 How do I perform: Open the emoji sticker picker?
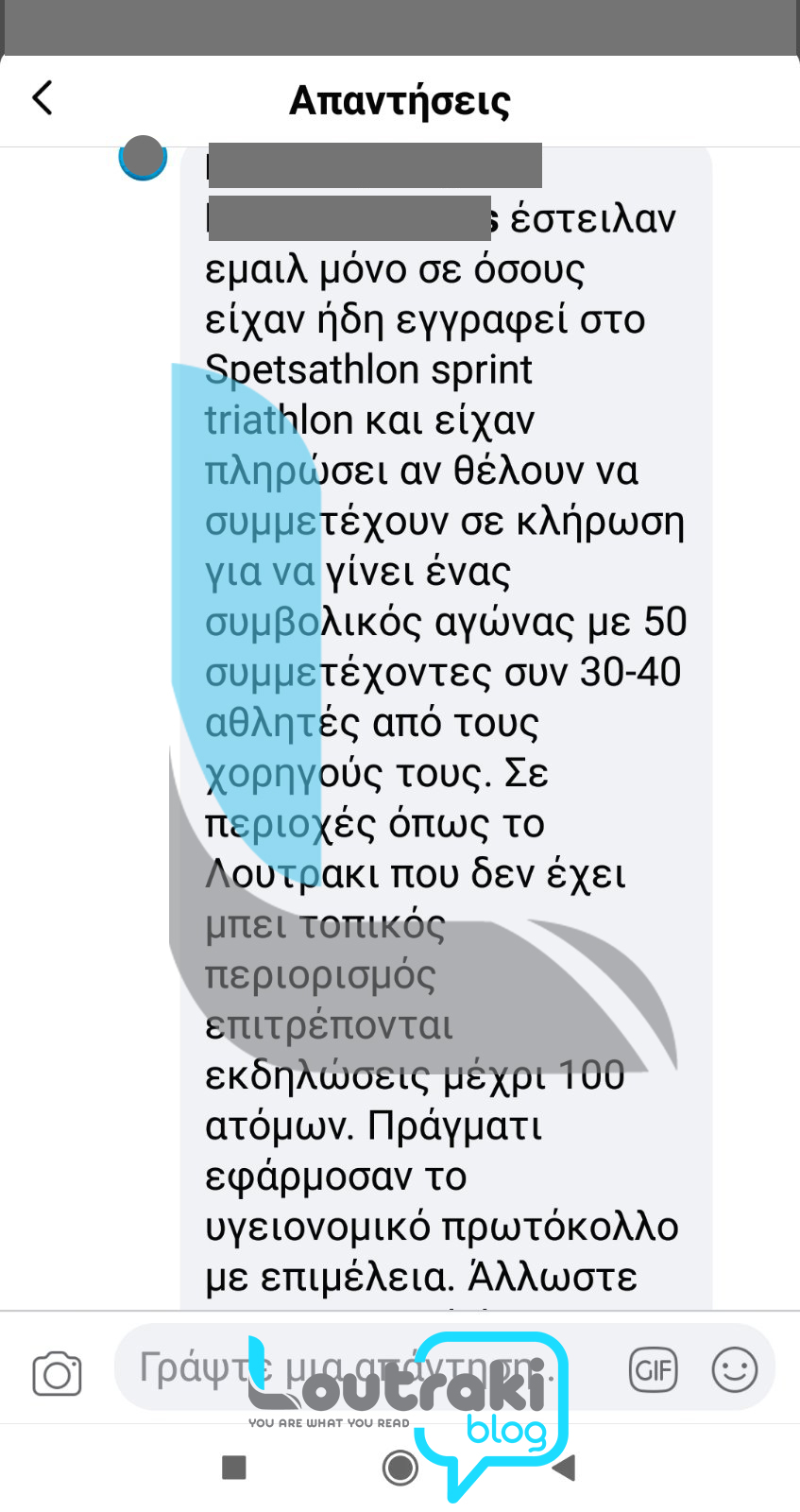pos(734,1368)
